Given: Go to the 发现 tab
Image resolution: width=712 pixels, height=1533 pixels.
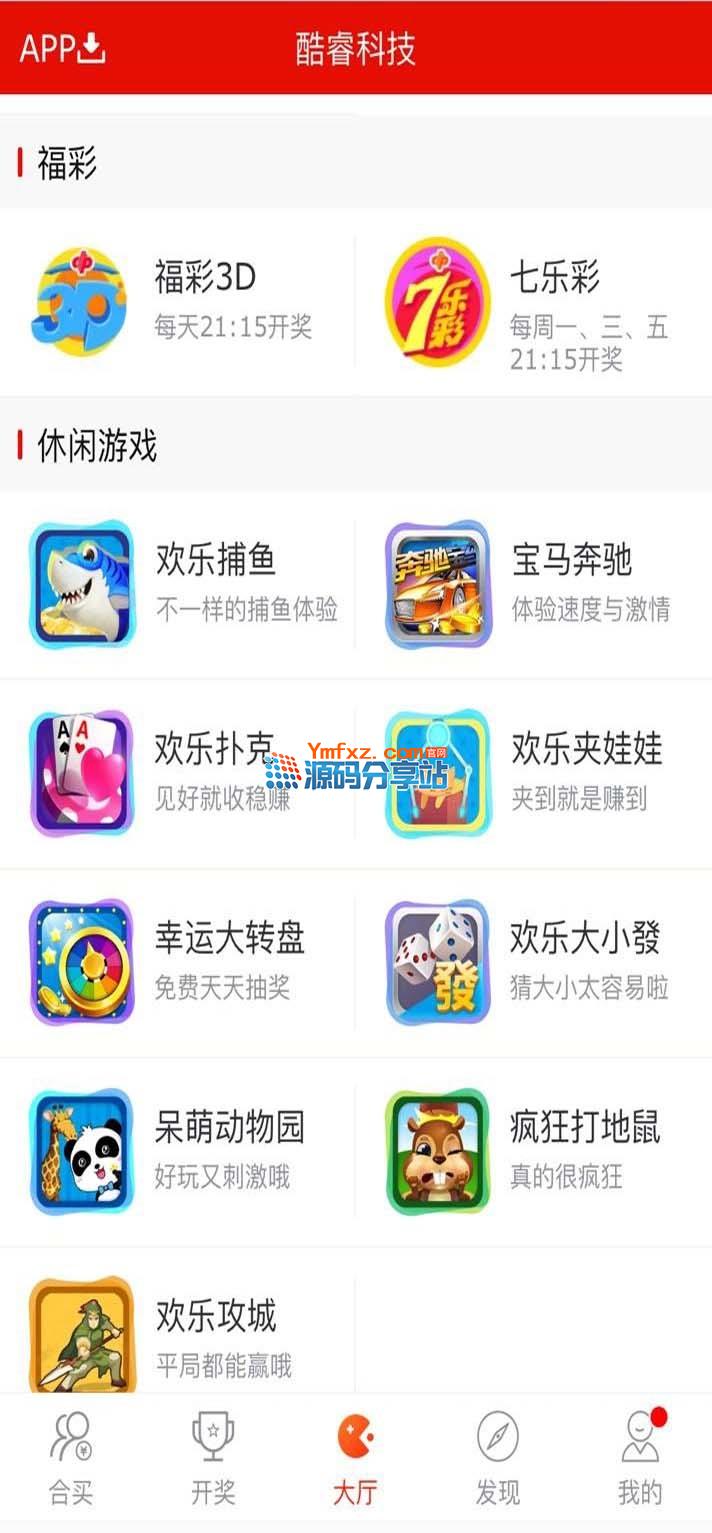Looking at the screenshot, I should coord(498,1458).
